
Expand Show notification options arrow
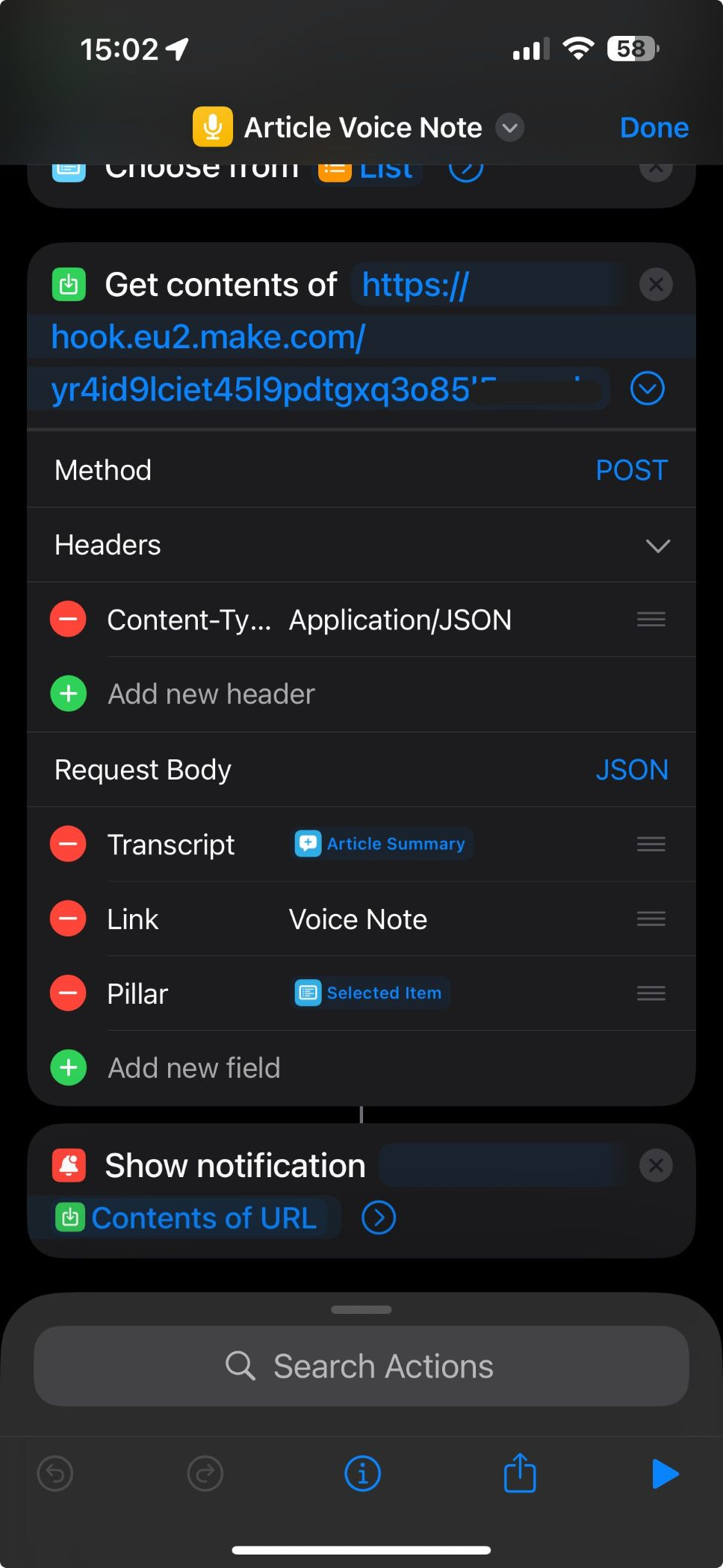click(x=379, y=1218)
